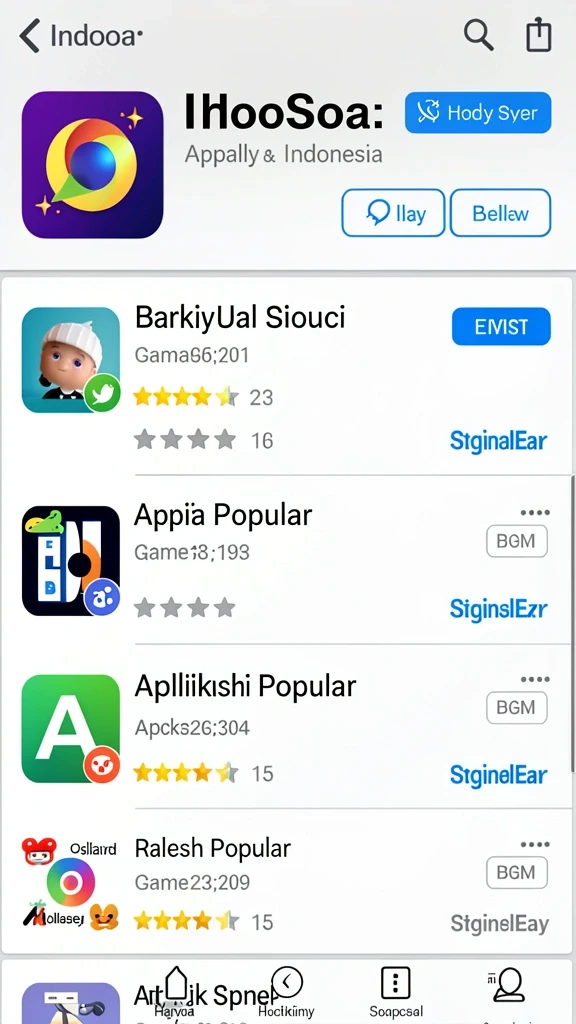576x1024 pixels.
Task: Open more options for Ralesh Popular
Action: (x=535, y=844)
